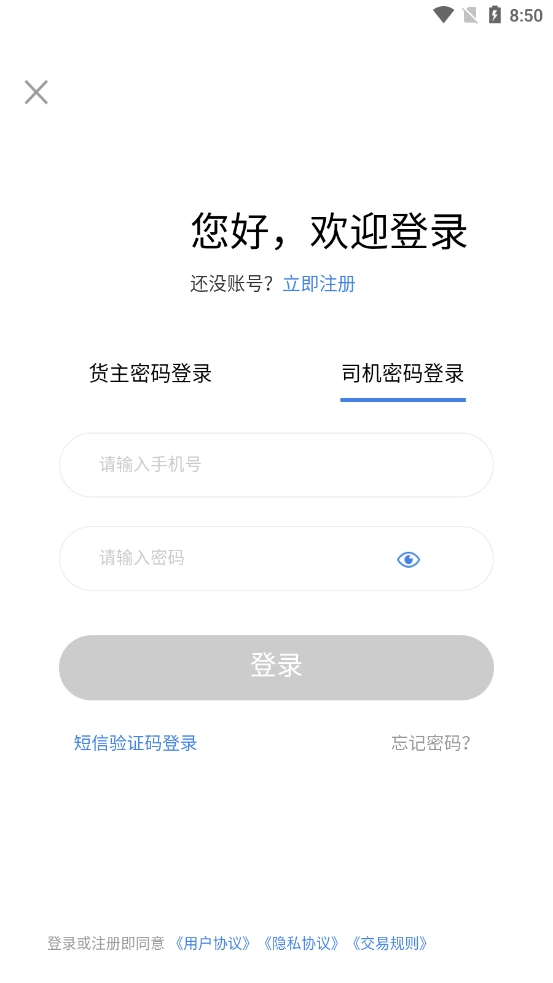
Task: Switch to 短信验证码登录 SMS login
Action: (135, 743)
